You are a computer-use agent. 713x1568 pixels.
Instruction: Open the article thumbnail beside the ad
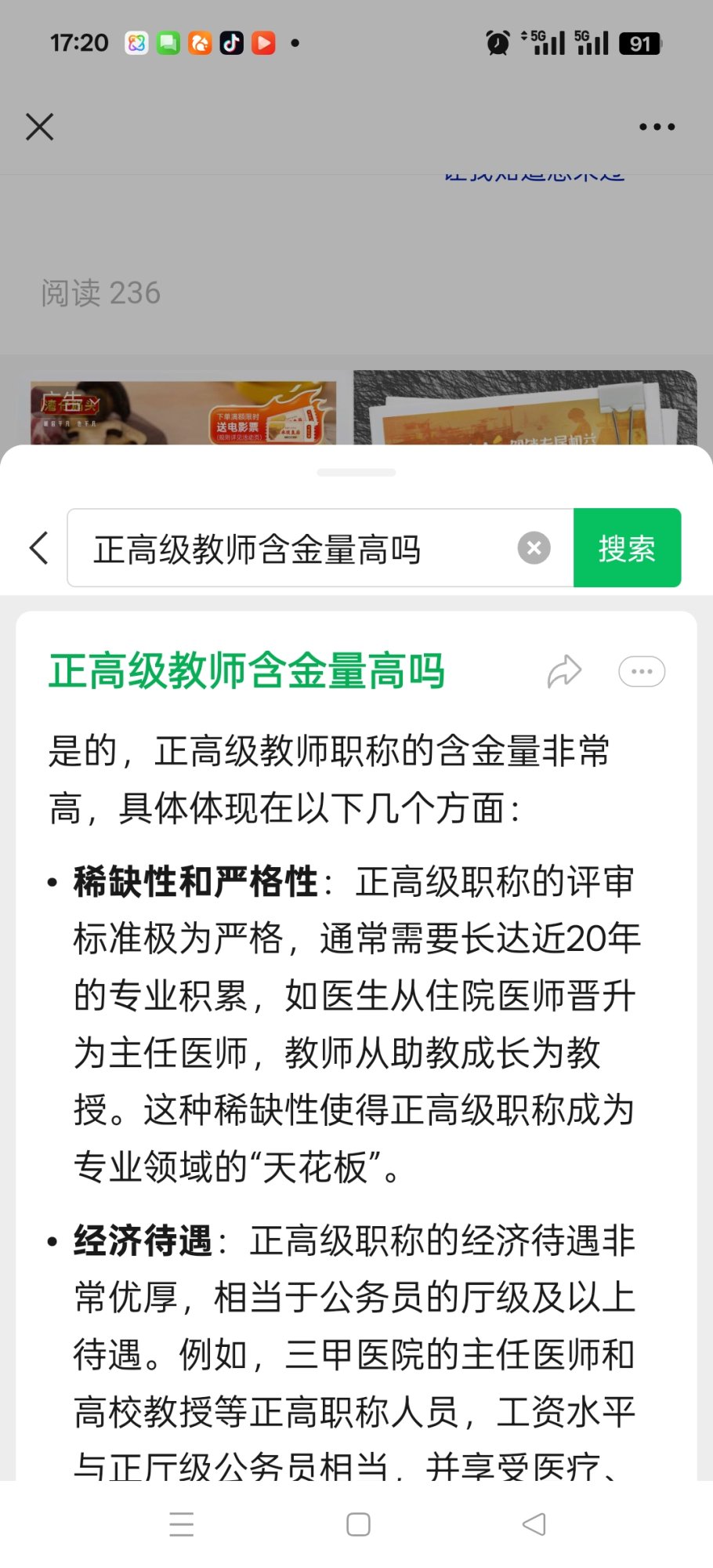(x=525, y=409)
